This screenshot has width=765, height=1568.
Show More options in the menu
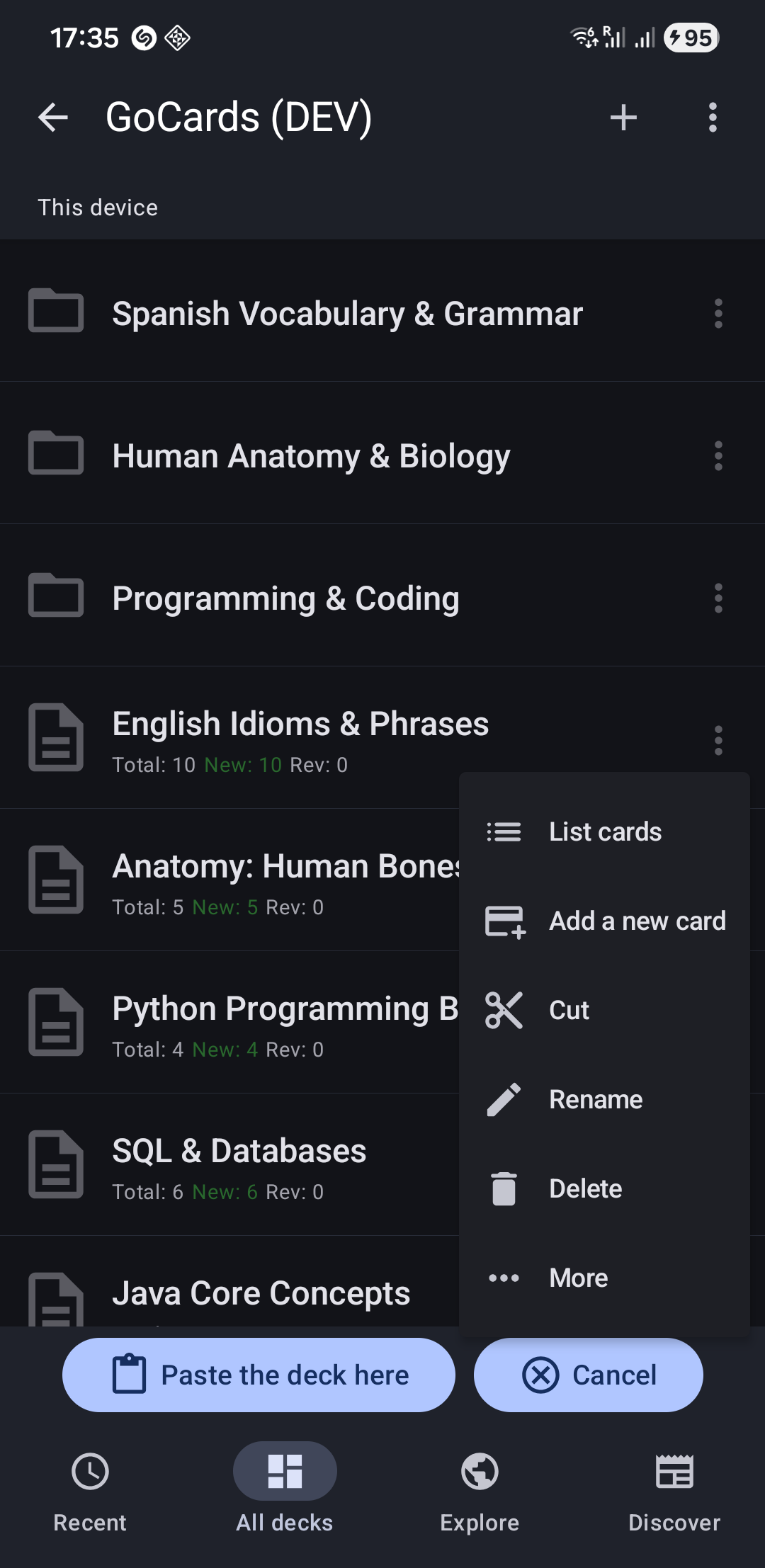point(578,1278)
